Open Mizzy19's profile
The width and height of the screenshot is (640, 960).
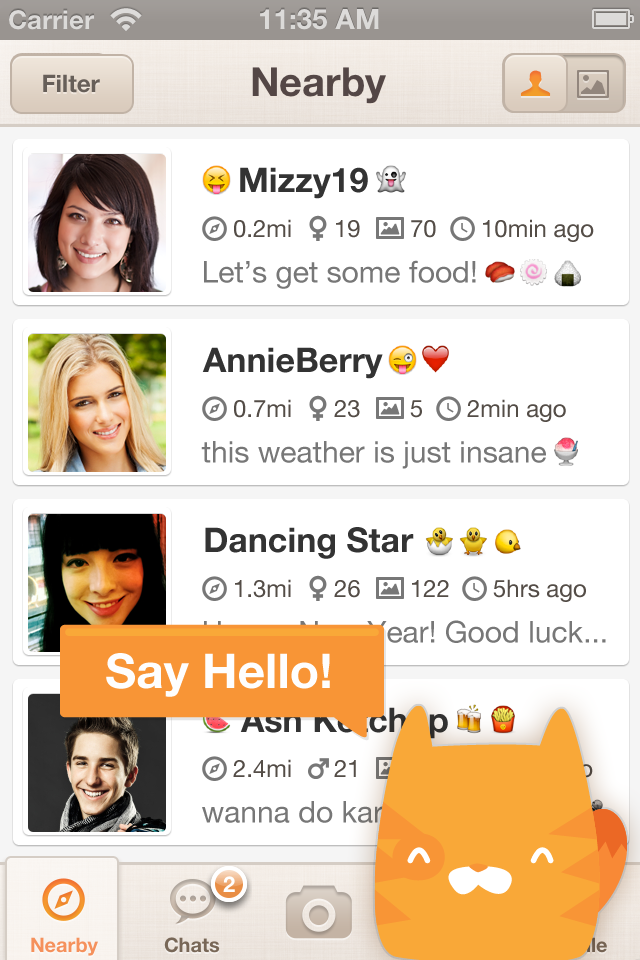click(320, 222)
